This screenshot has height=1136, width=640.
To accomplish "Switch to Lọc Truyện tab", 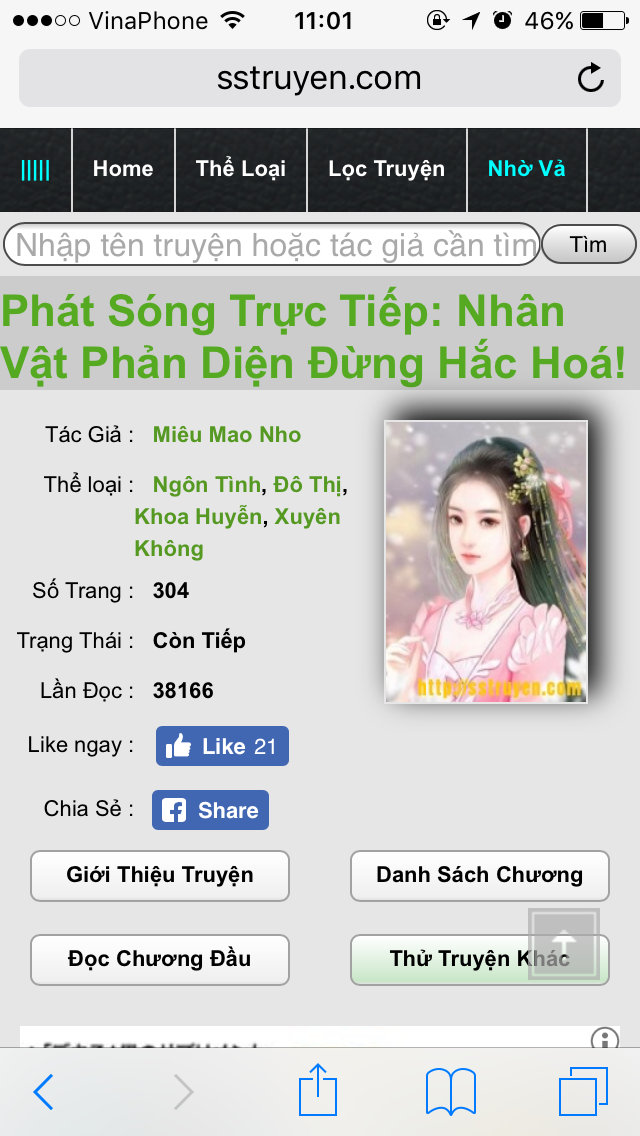I will coord(386,169).
